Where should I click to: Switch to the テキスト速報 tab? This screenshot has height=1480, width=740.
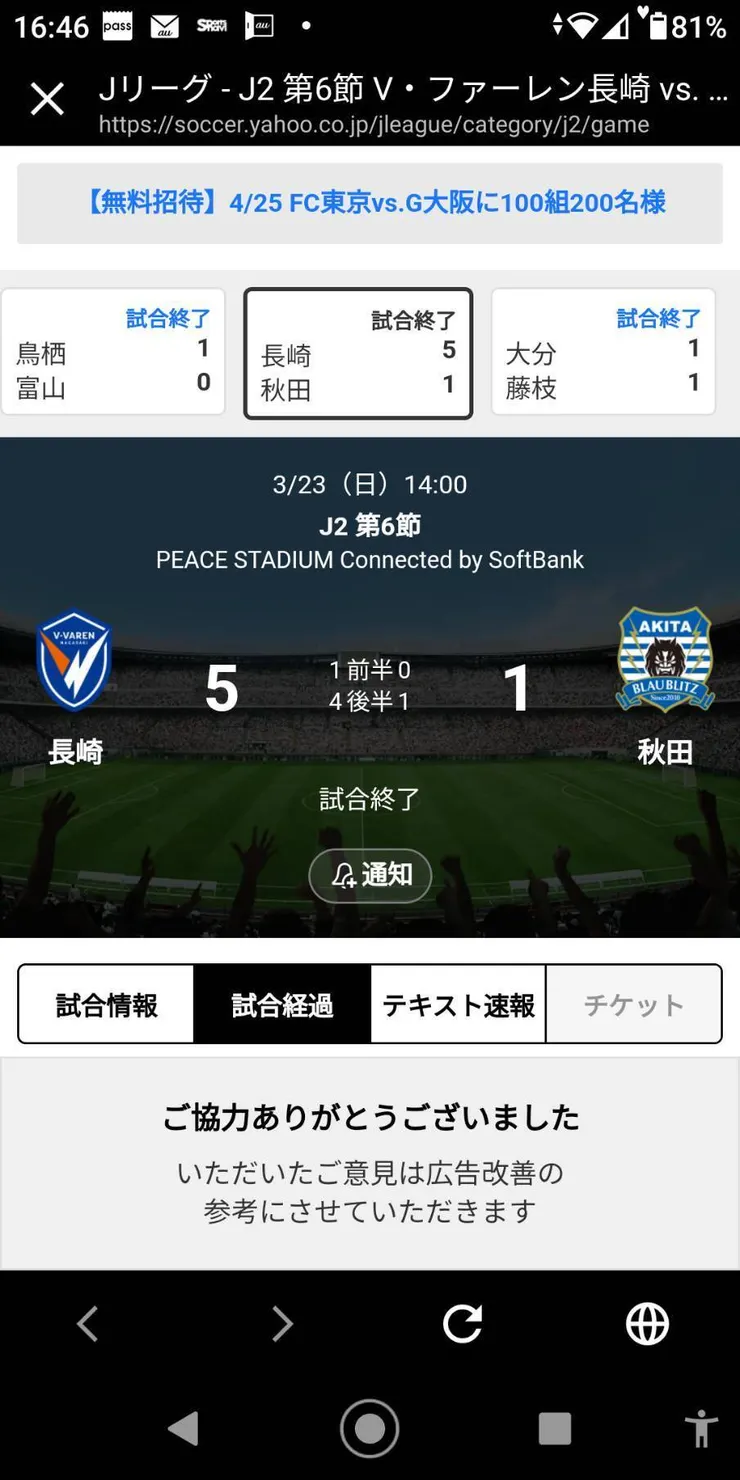[458, 1004]
